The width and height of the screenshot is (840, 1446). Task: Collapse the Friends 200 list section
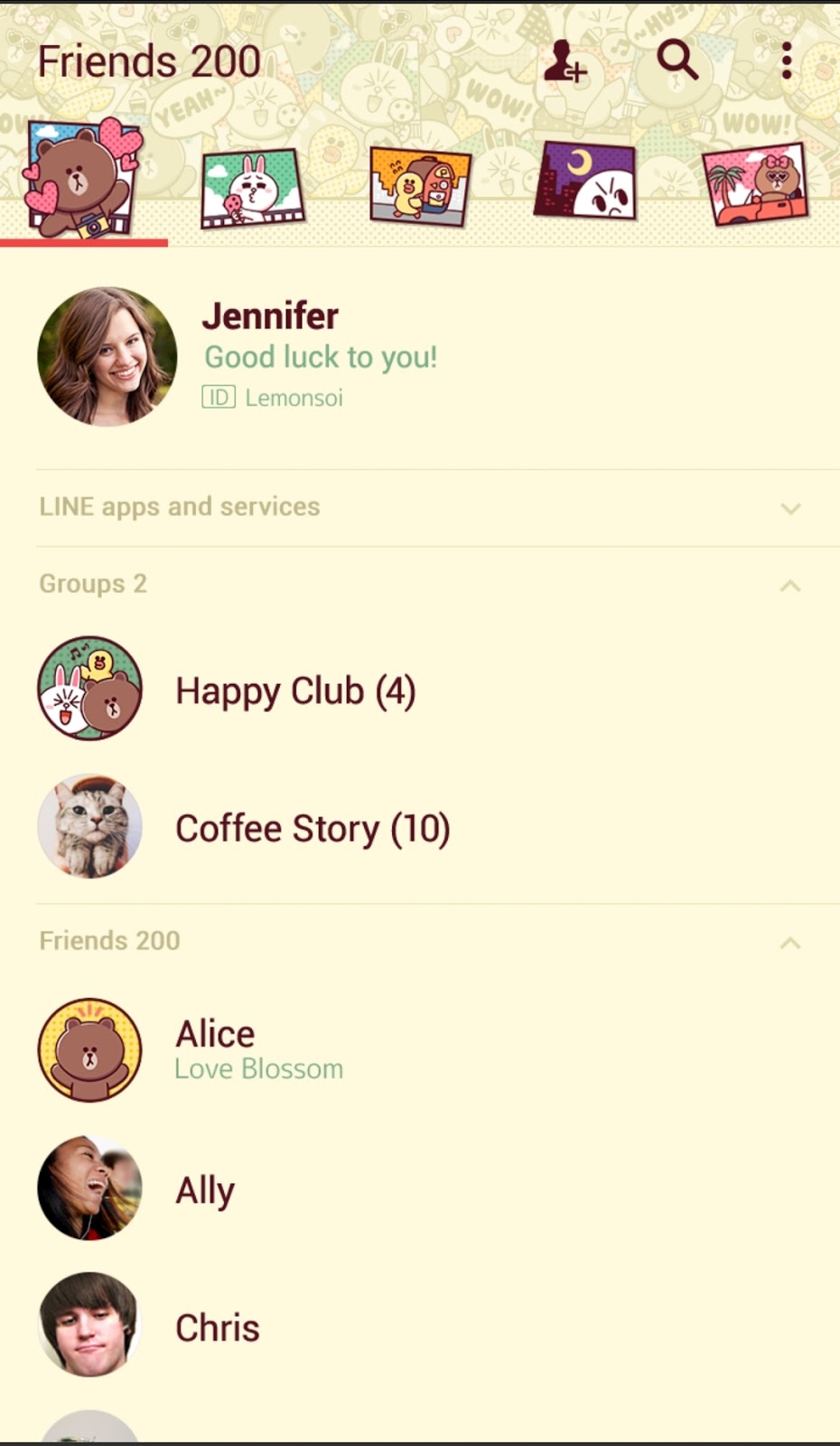(790, 943)
